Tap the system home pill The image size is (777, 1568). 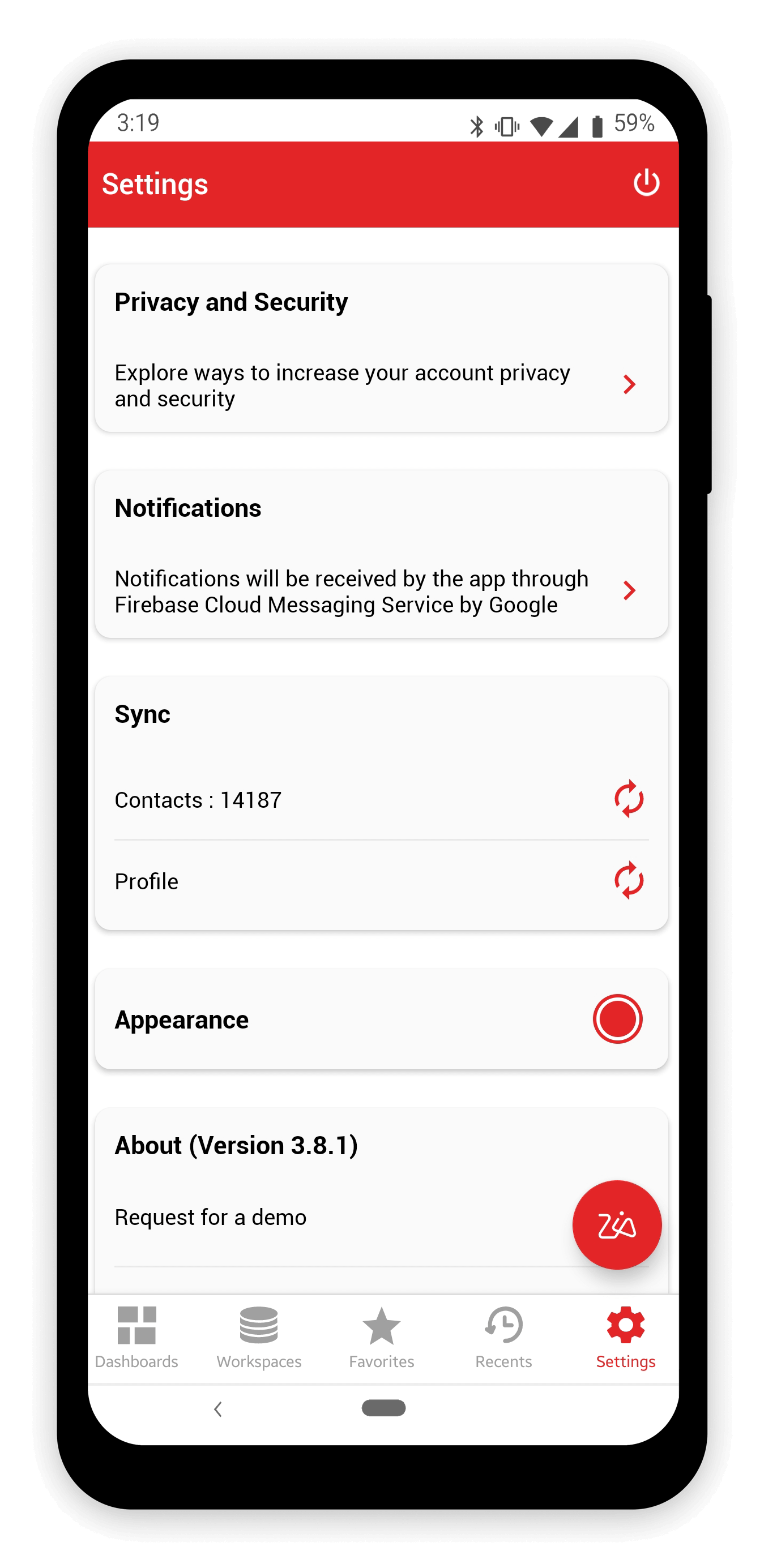(383, 1408)
